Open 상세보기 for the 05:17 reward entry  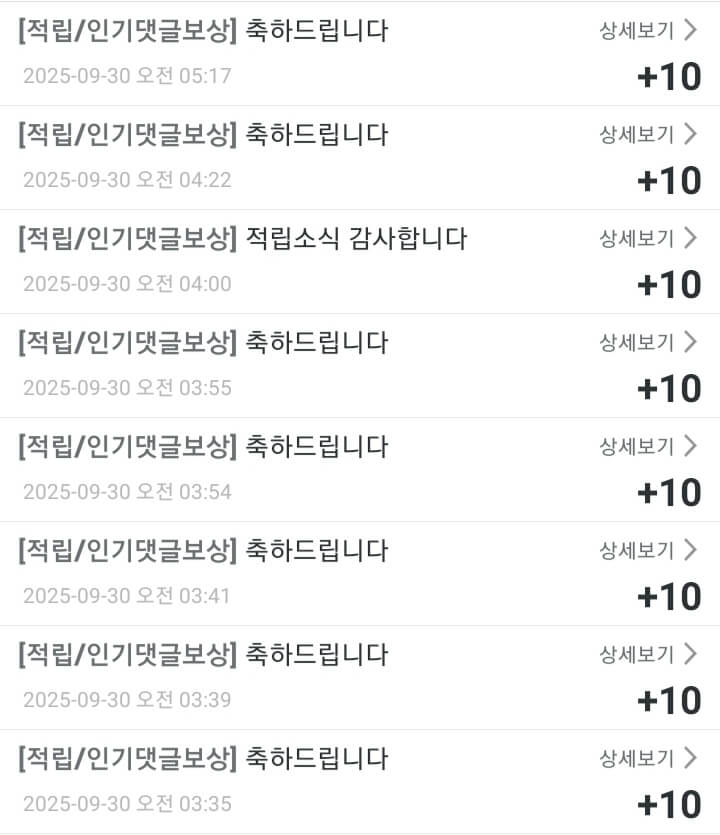(x=647, y=30)
